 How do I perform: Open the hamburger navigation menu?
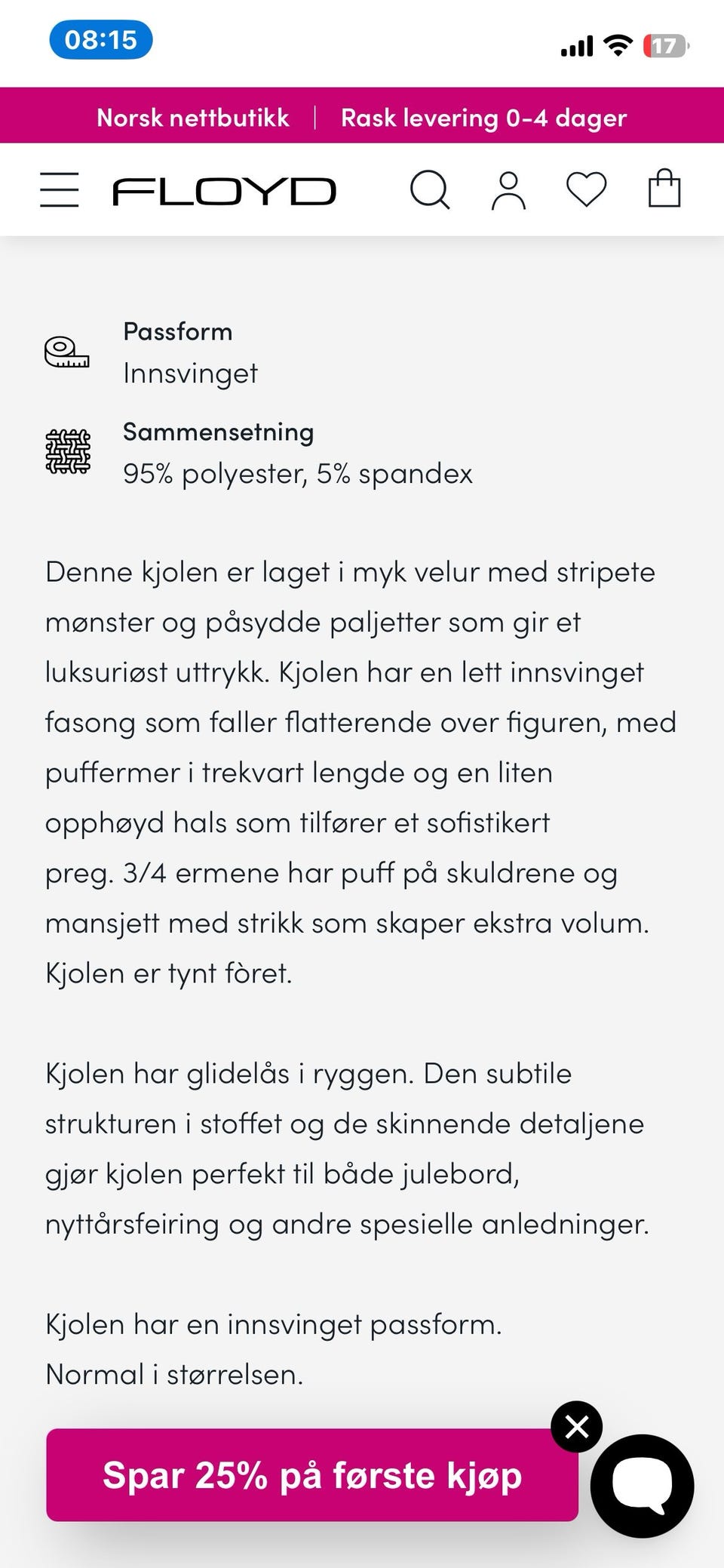click(60, 190)
